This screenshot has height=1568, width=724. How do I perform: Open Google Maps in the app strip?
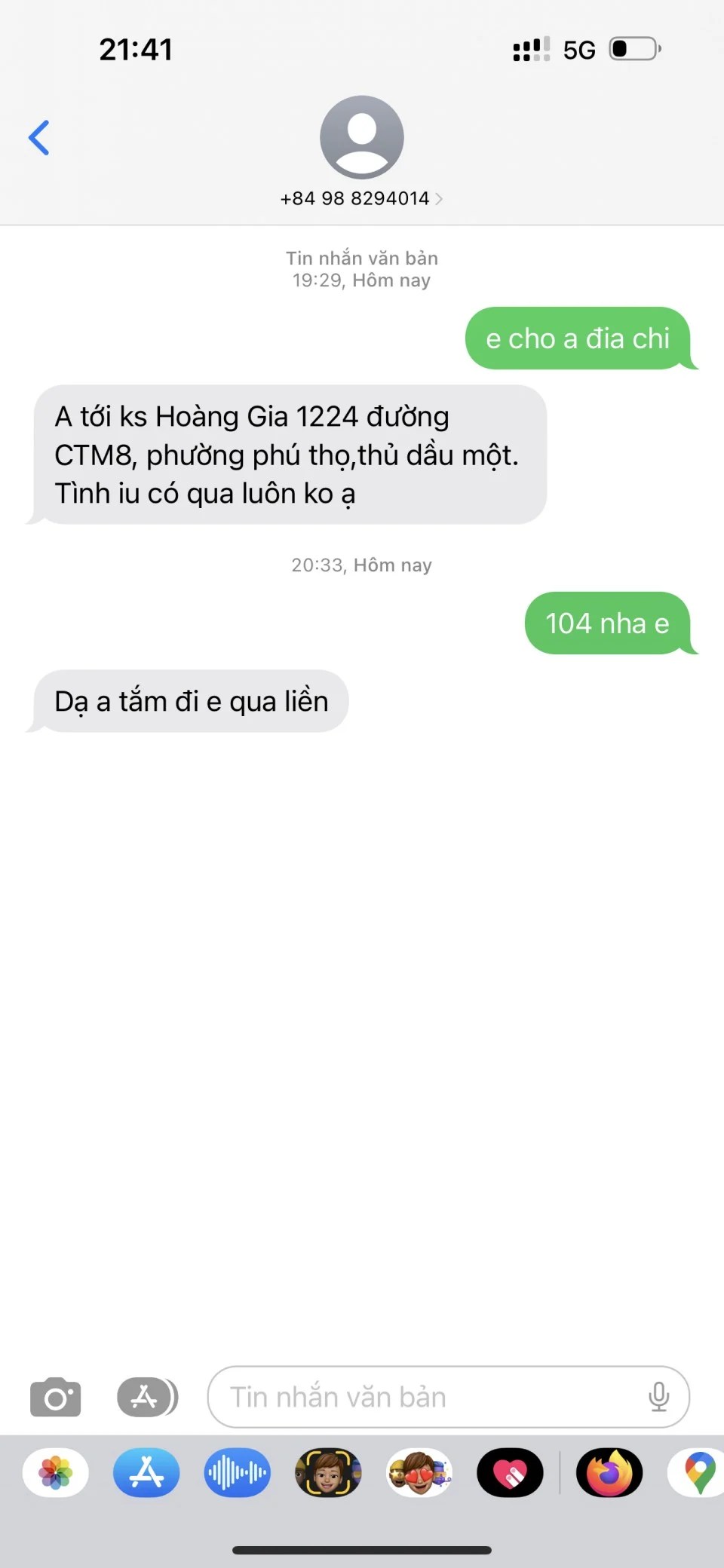click(x=698, y=1472)
